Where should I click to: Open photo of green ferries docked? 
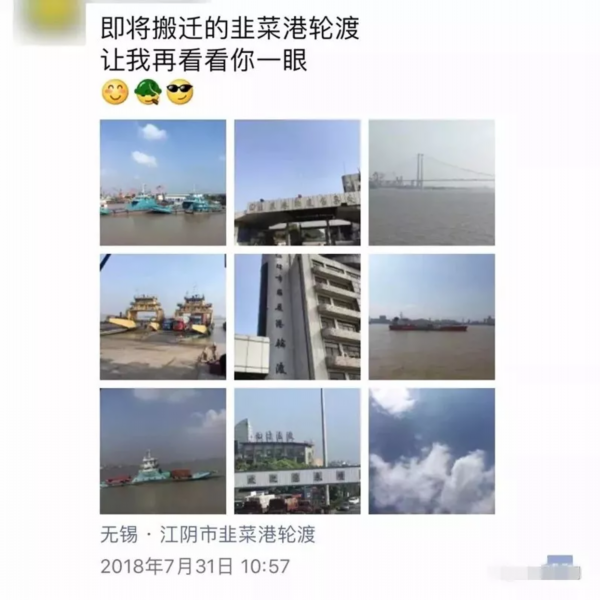click(x=163, y=183)
